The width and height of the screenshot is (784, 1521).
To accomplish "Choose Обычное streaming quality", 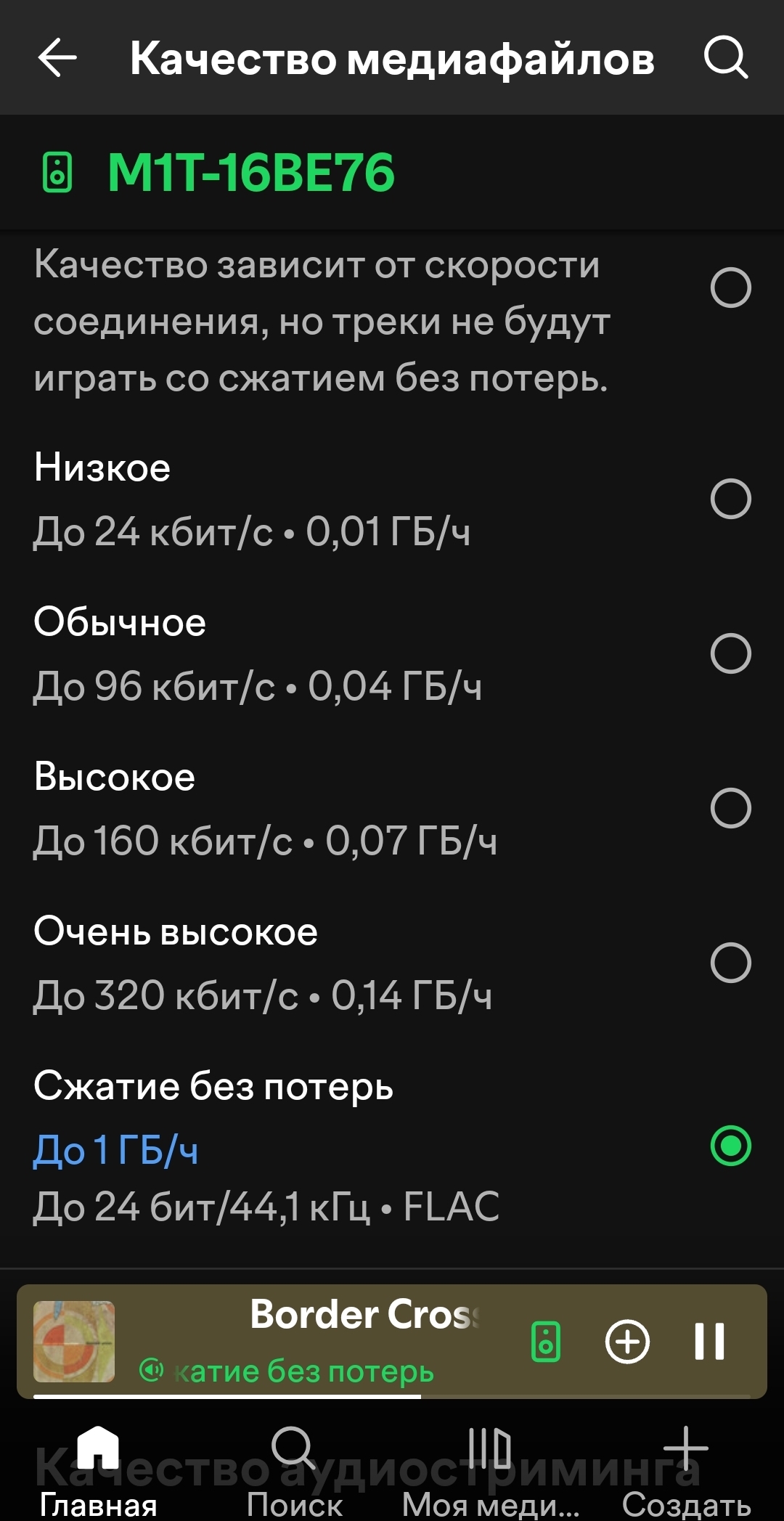I will click(x=730, y=653).
